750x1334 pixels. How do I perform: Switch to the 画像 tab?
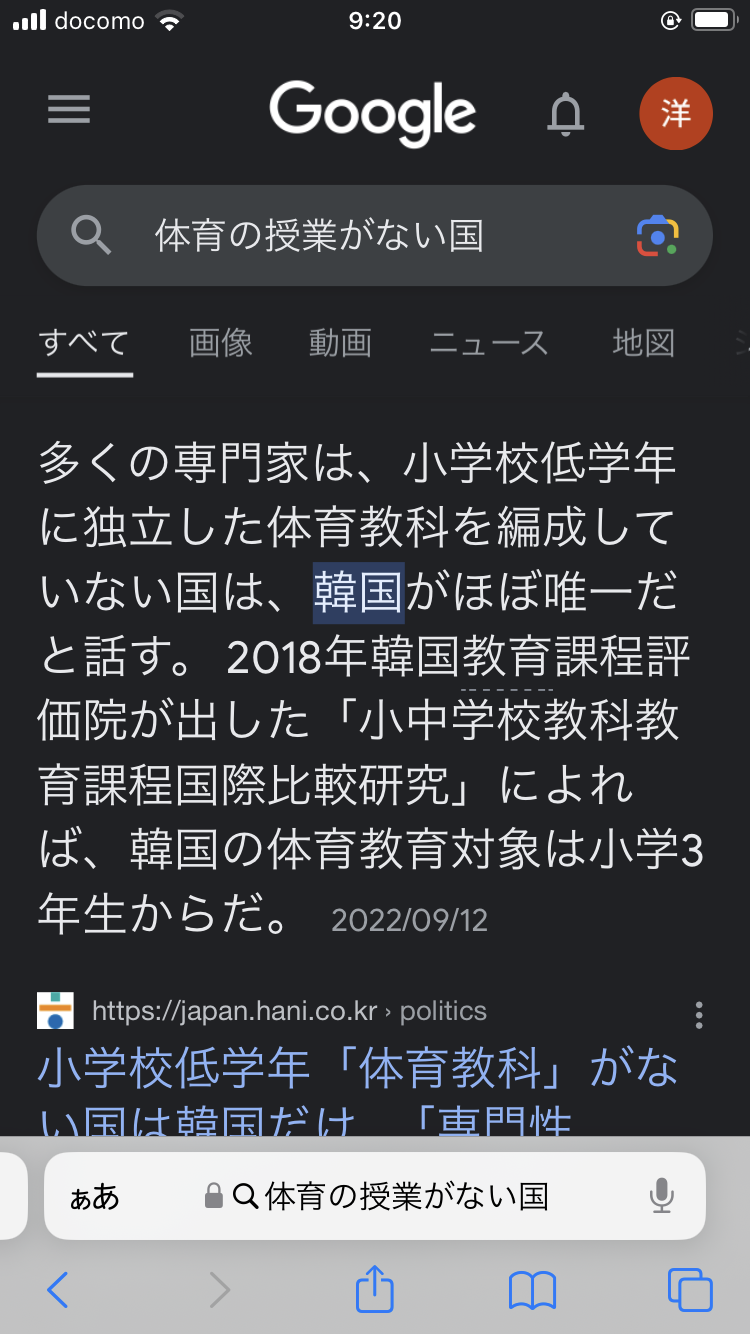tap(221, 343)
